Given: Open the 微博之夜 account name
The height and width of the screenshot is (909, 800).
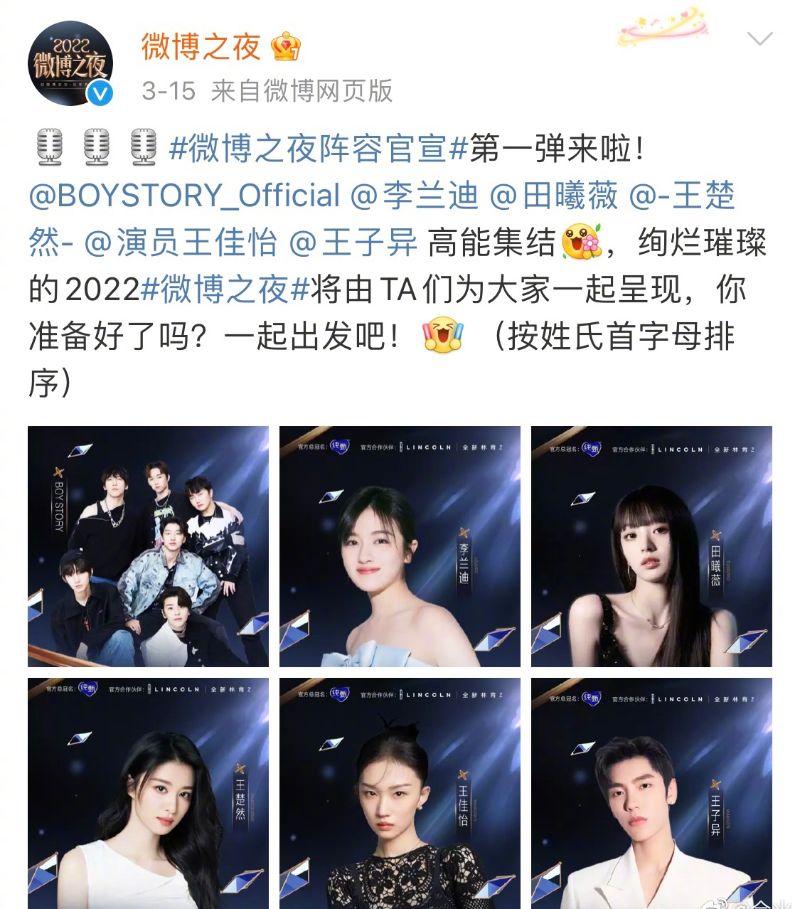Looking at the screenshot, I should tap(202, 46).
